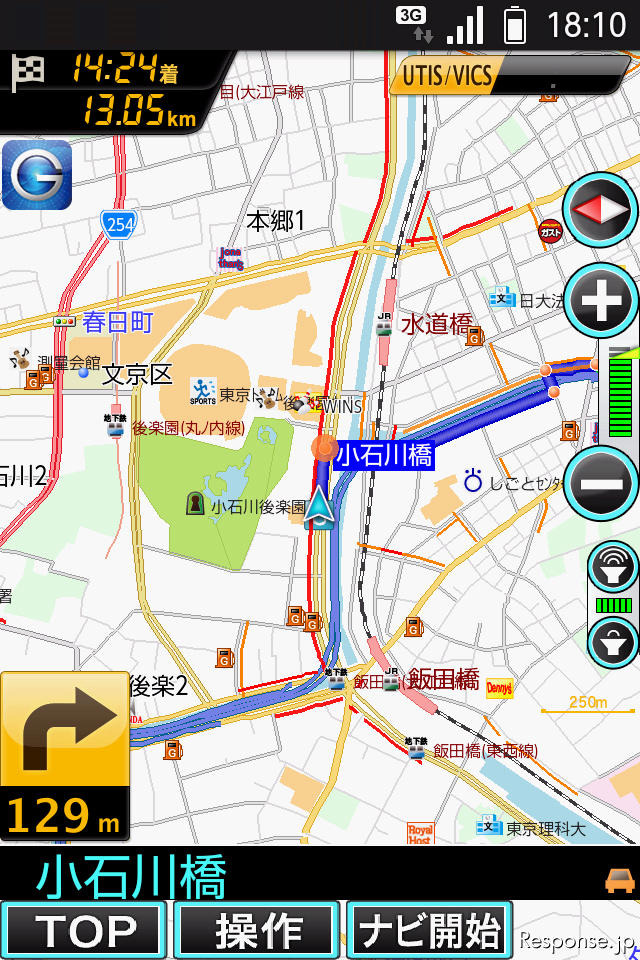Image resolution: width=640 pixels, height=960 pixels.
Task: Open the 操作 menu button
Action: [x=256, y=930]
